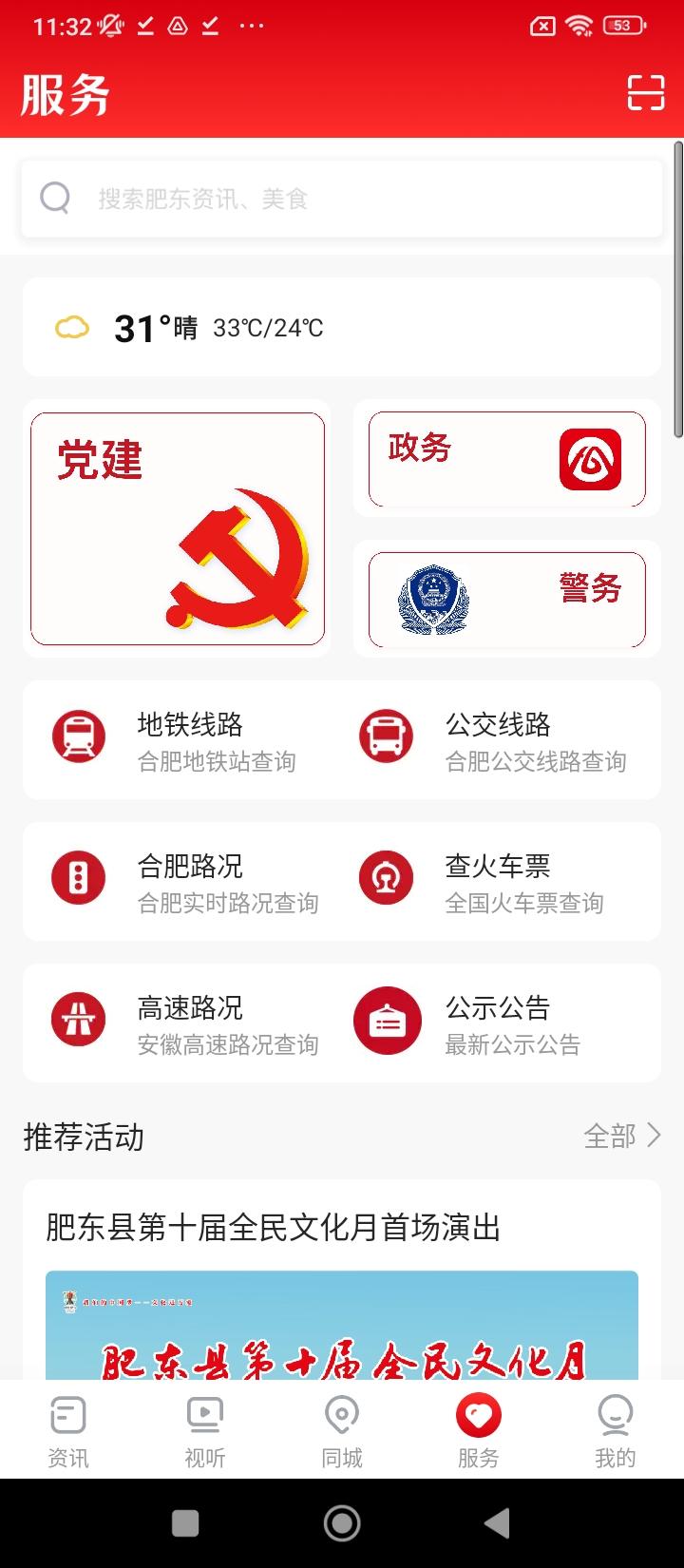Viewport: 684px width, 1568px height.
Task: Open the scan icon in the header
Action: (x=646, y=93)
